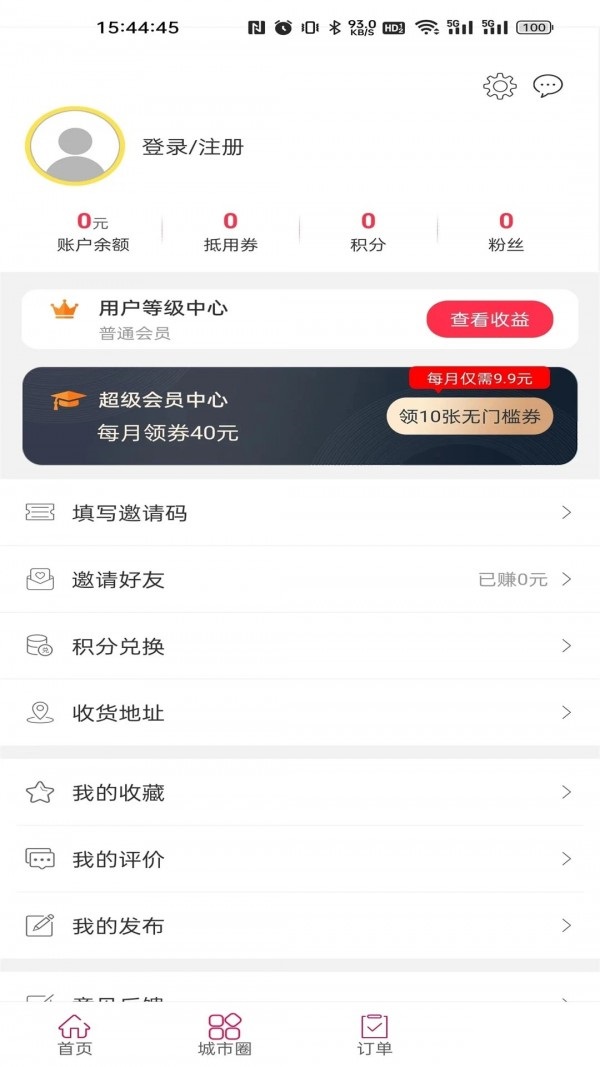View 我的收藏 favorites
This screenshot has height=1067, width=600.
coord(300,793)
